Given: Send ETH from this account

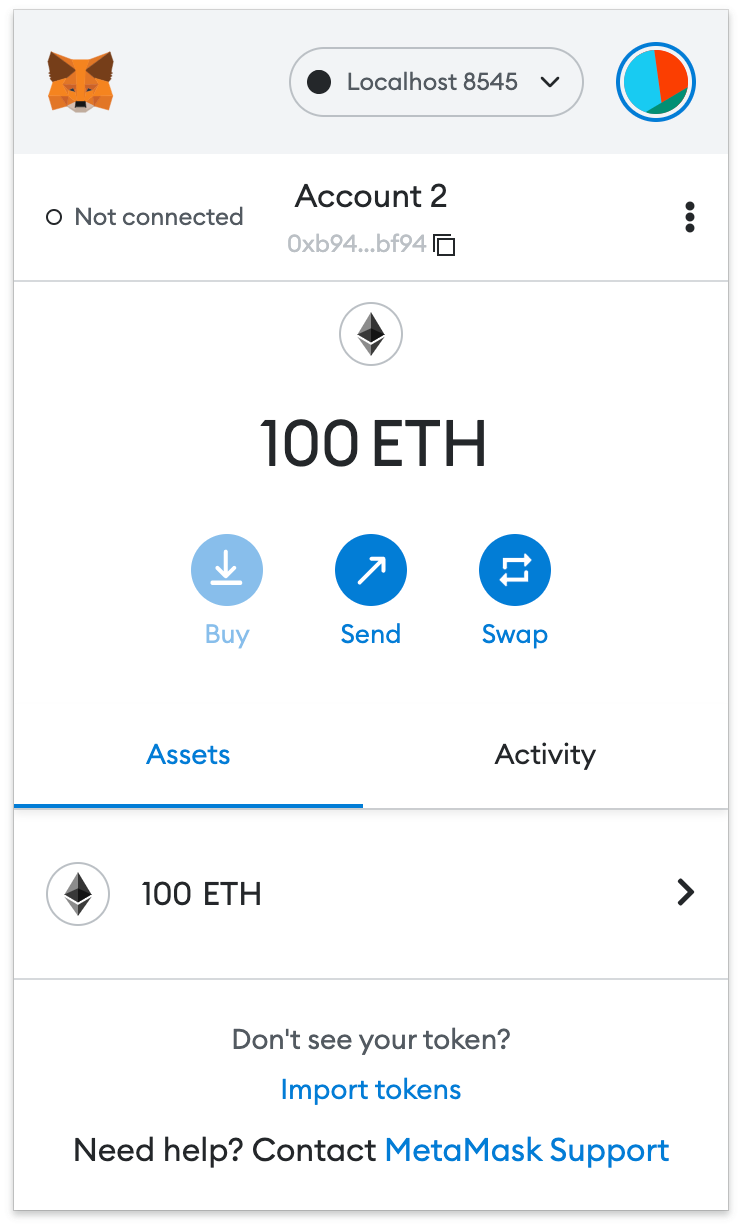Looking at the screenshot, I should click(x=371, y=571).
